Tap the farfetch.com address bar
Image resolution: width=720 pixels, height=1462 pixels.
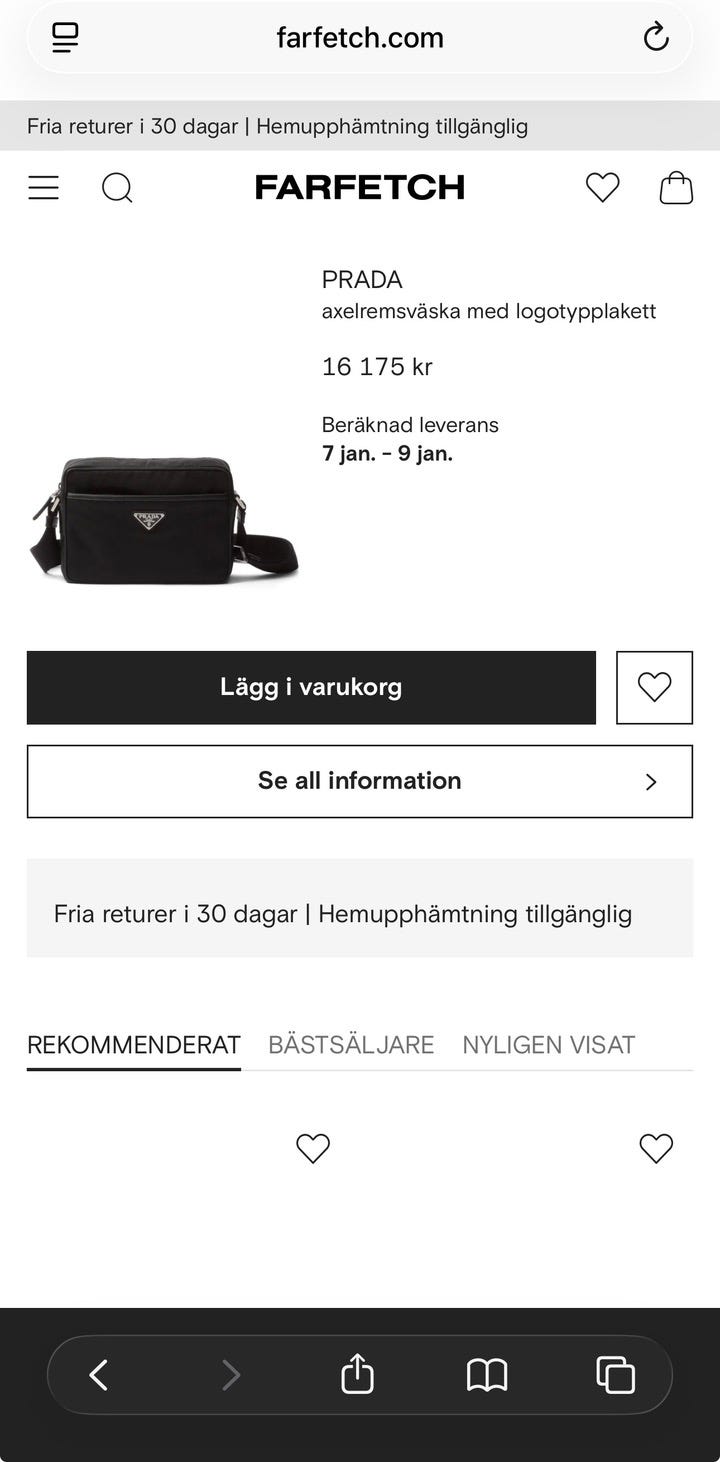360,38
